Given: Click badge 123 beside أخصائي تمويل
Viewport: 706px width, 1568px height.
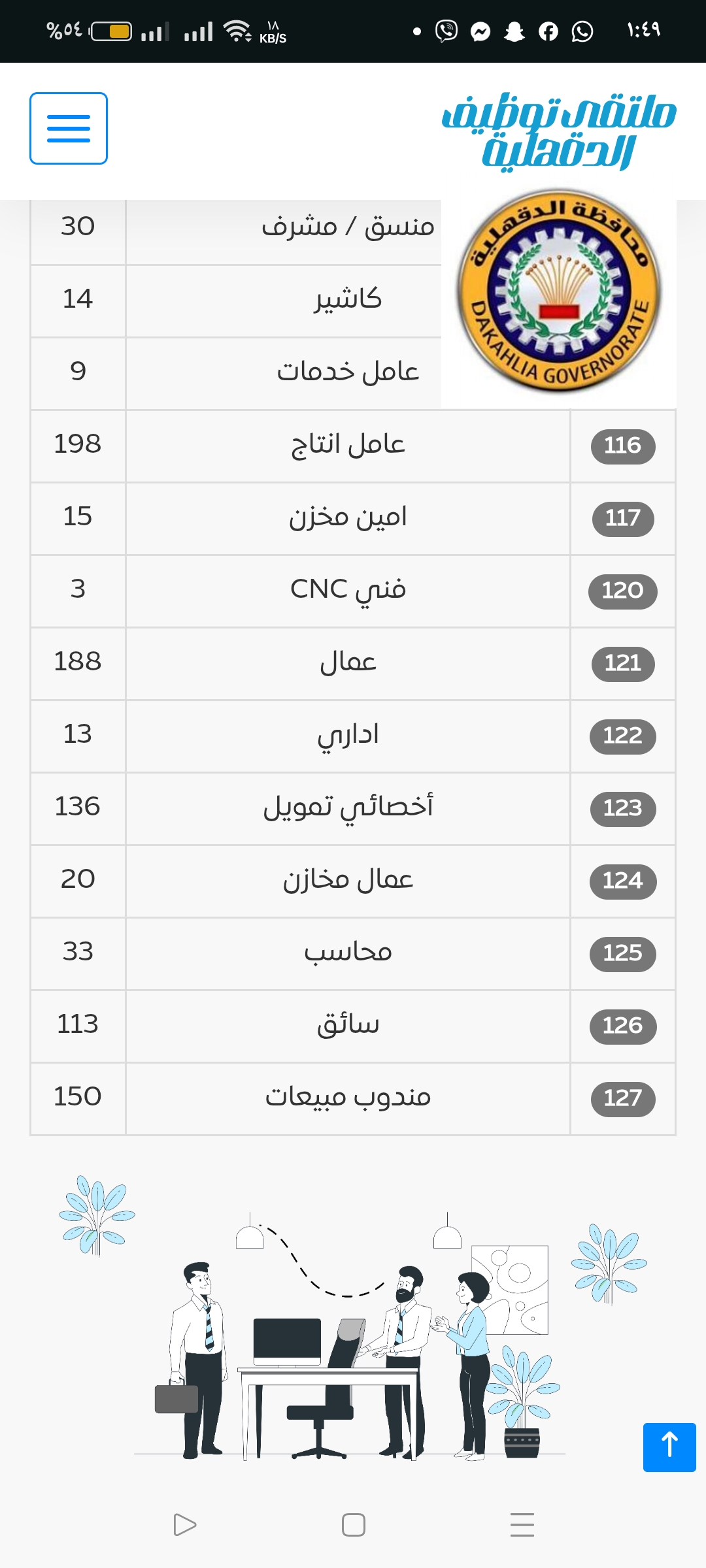Looking at the screenshot, I should [x=622, y=808].
